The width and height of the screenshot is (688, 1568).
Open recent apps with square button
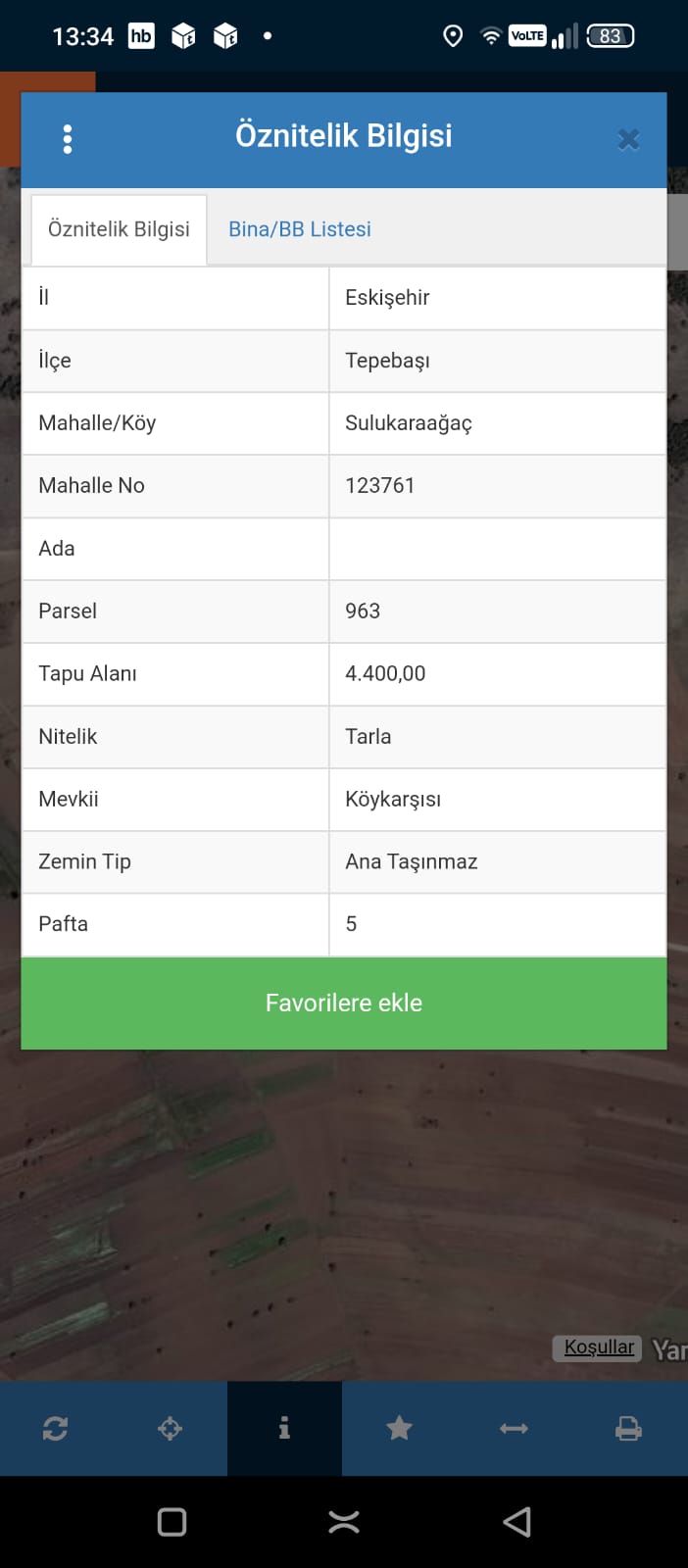pyautogui.click(x=172, y=1522)
